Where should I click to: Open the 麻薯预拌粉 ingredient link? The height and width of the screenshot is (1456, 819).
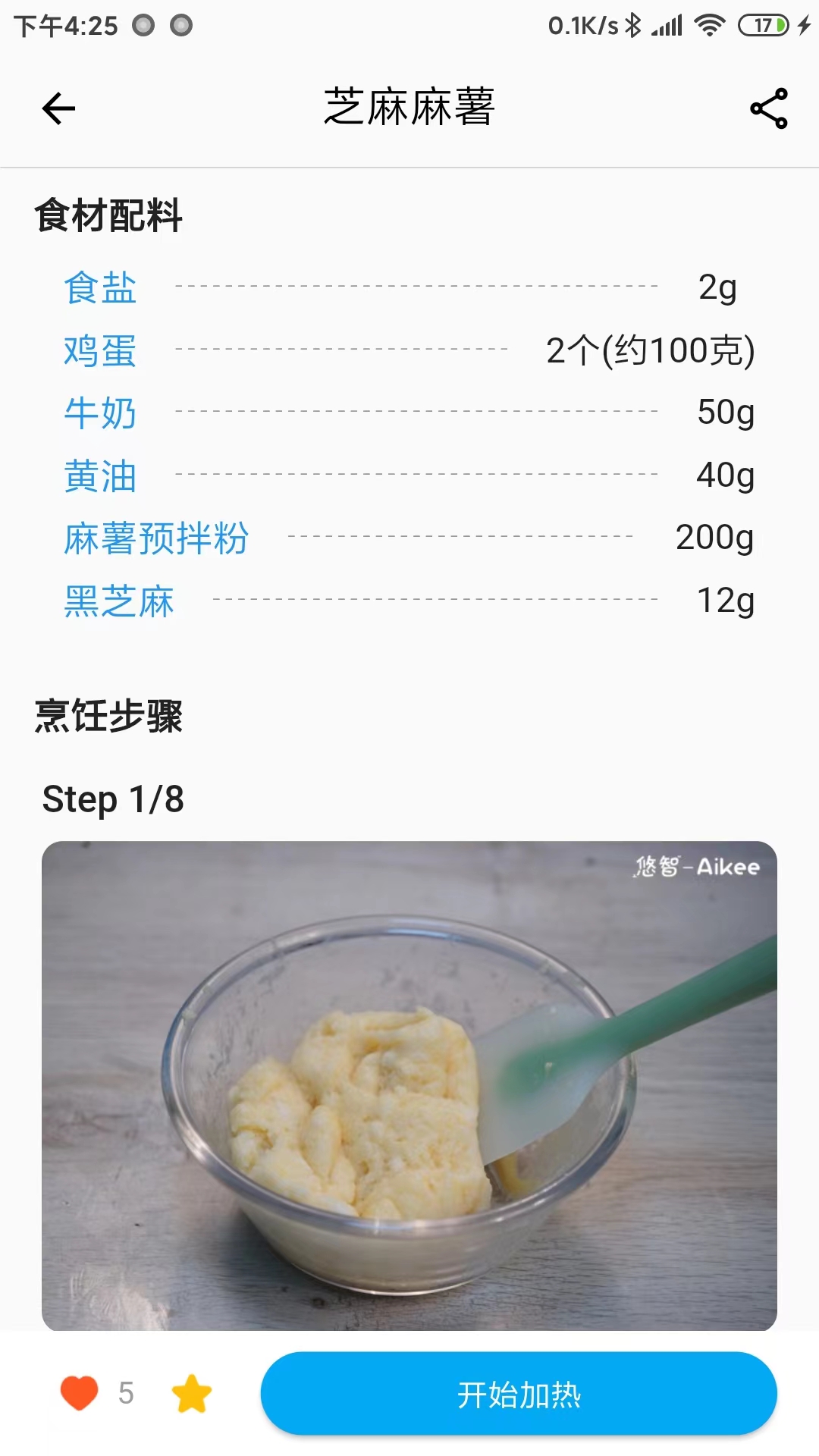[x=156, y=538]
